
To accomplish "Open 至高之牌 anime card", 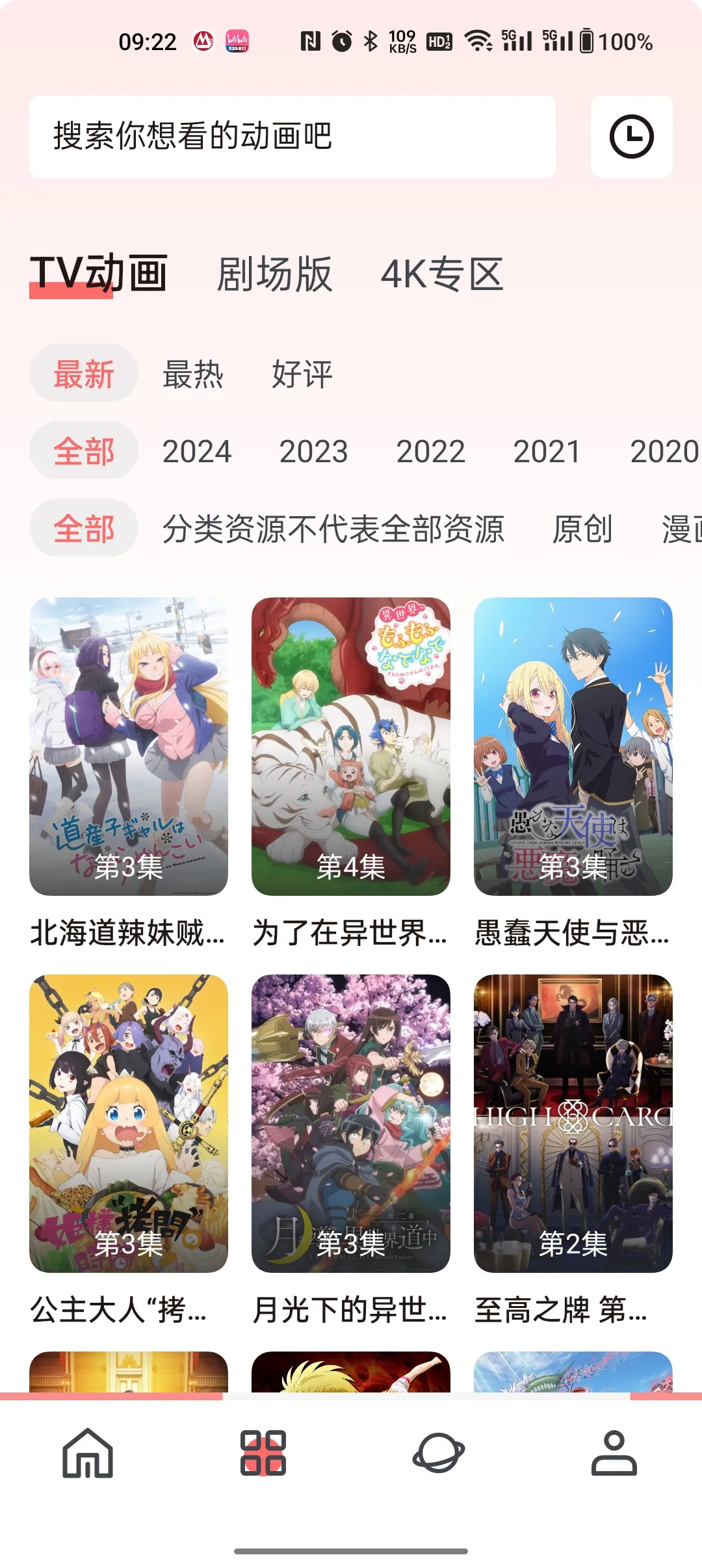I will point(573,1123).
